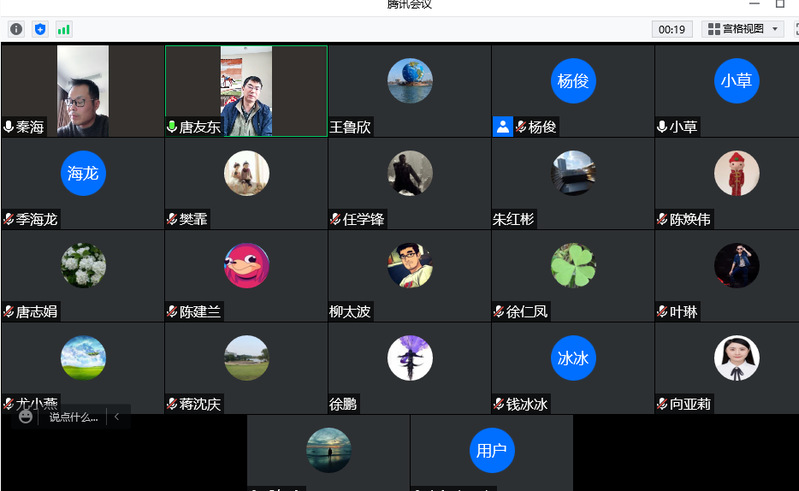Select 唐友东's video tile

[246, 91]
